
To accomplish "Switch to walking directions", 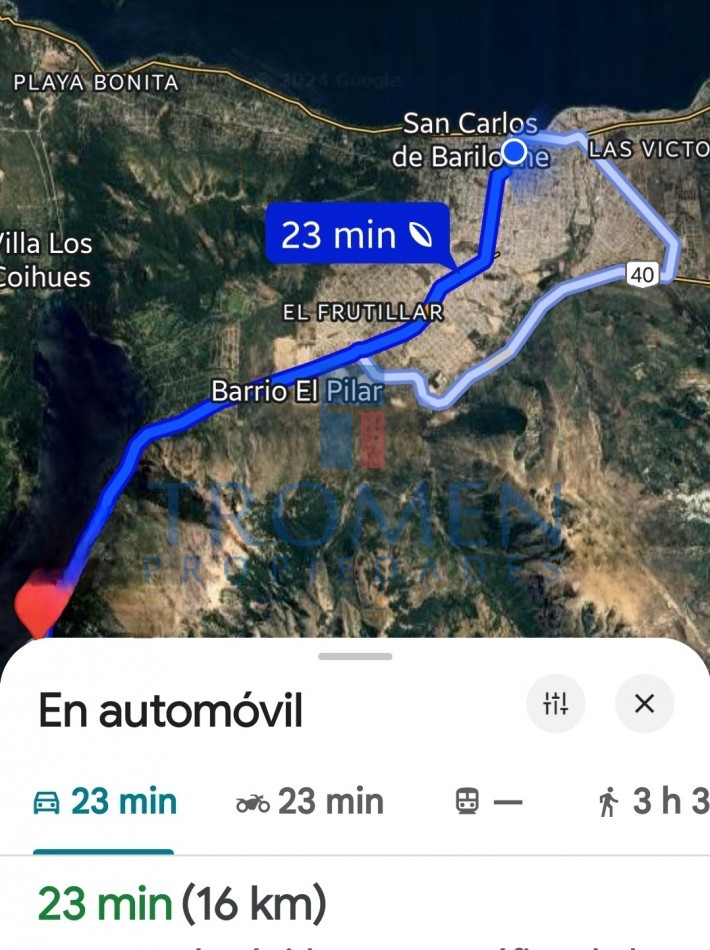I will (x=654, y=802).
